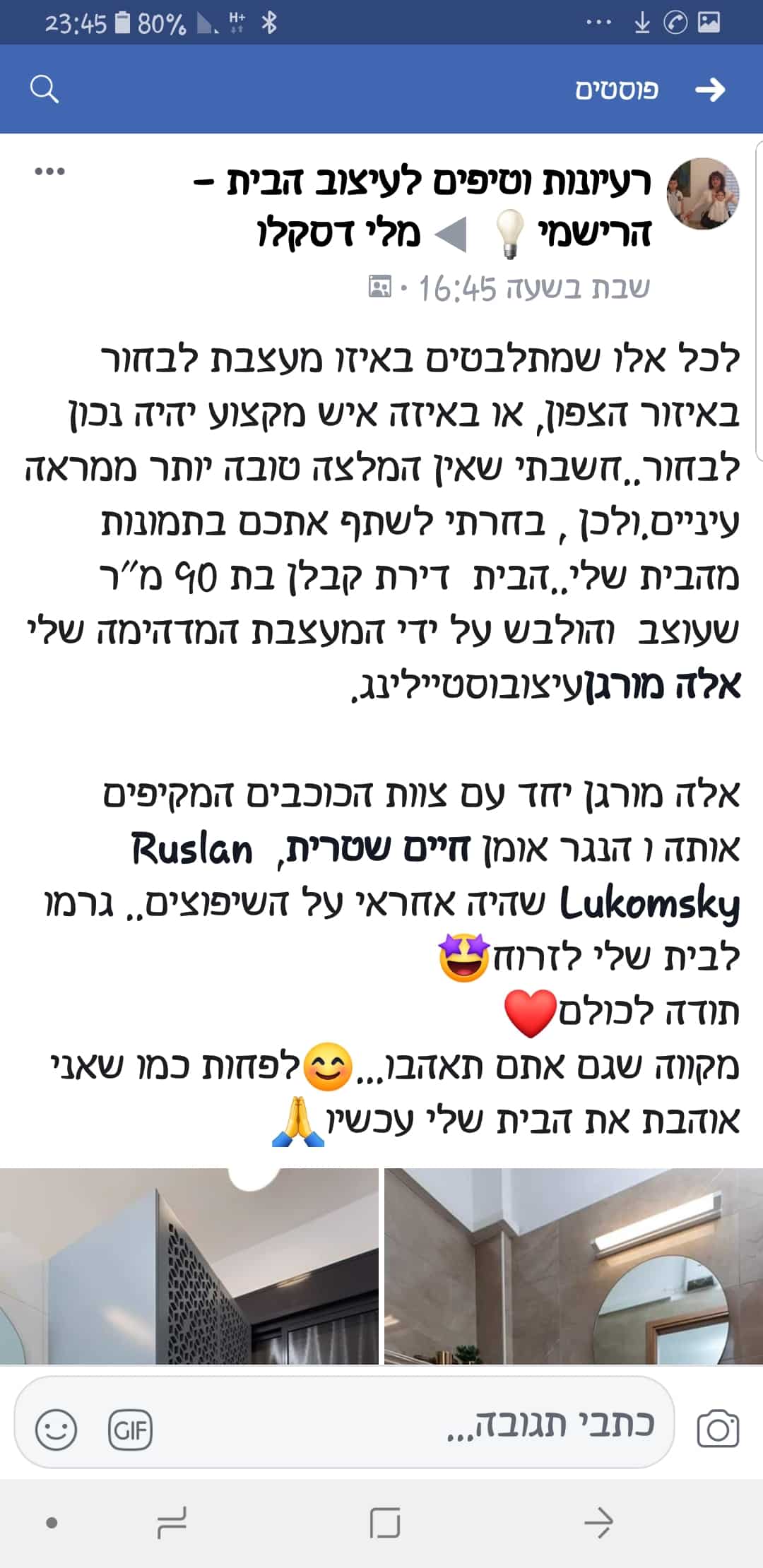Open group רעיונות וטיפים לעיצוב הבית
Image resolution: width=763 pixels, height=1568 pixels.
point(438,182)
